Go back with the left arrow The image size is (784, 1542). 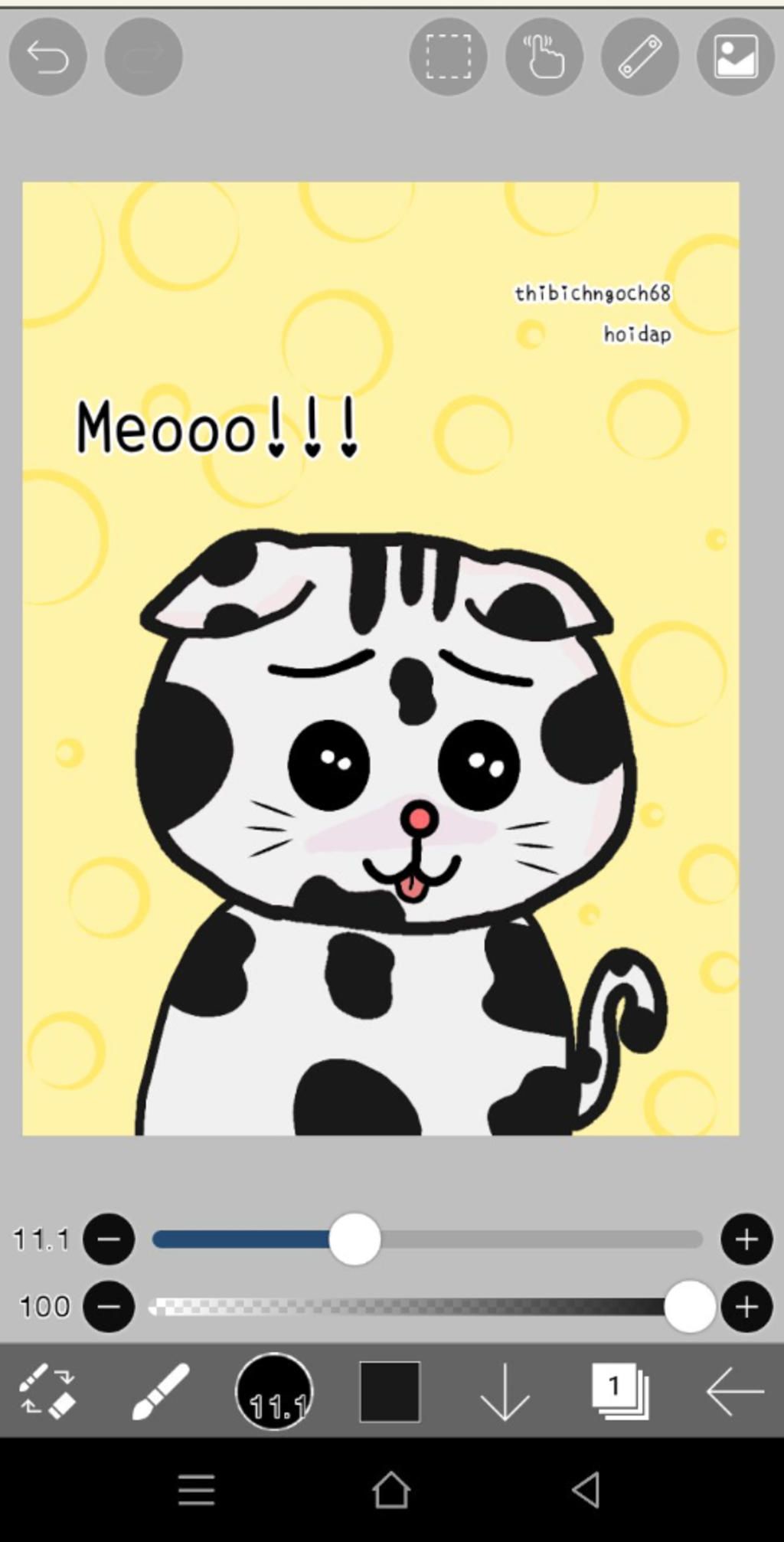(x=734, y=1391)
